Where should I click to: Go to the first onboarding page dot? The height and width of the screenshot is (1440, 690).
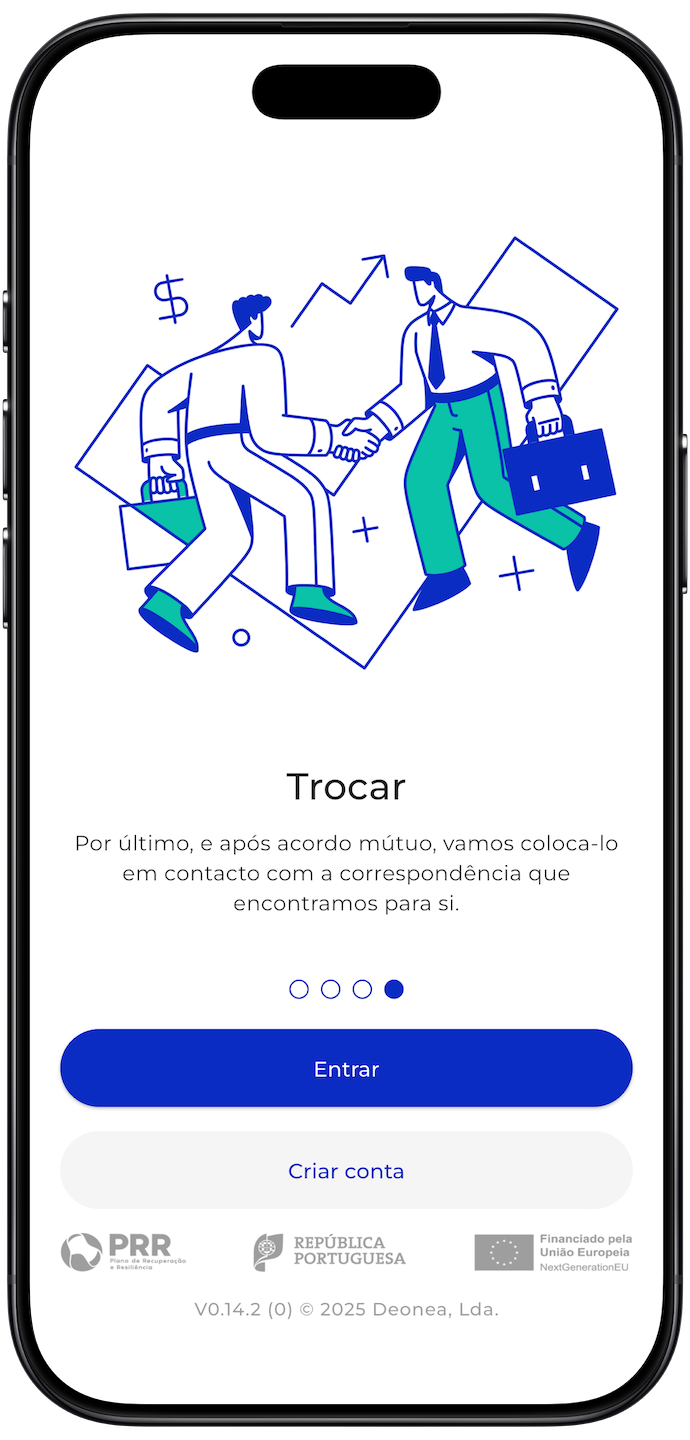[x=299, y=989]
